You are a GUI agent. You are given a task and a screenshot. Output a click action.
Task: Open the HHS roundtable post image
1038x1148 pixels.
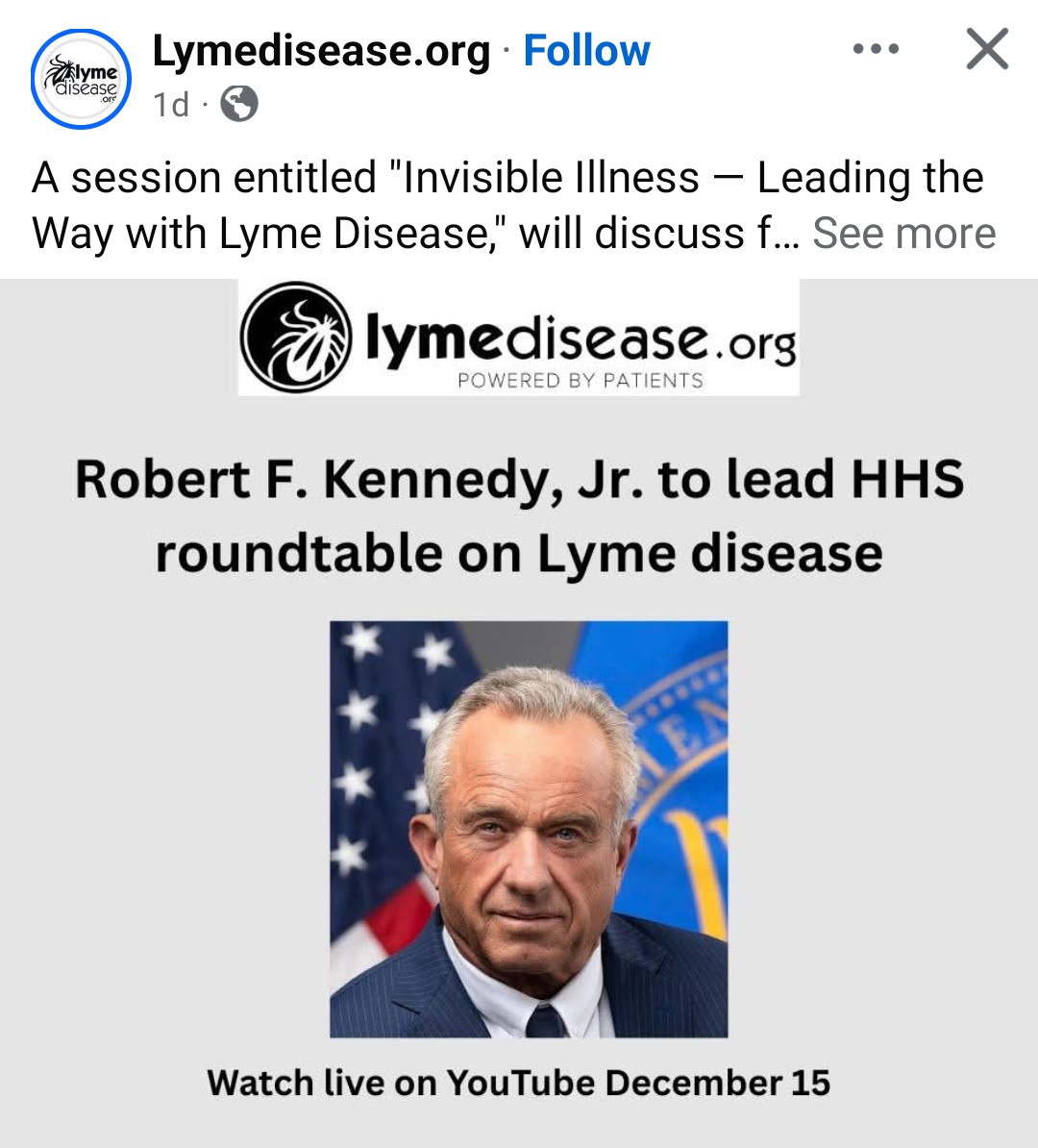coord(519,711)
